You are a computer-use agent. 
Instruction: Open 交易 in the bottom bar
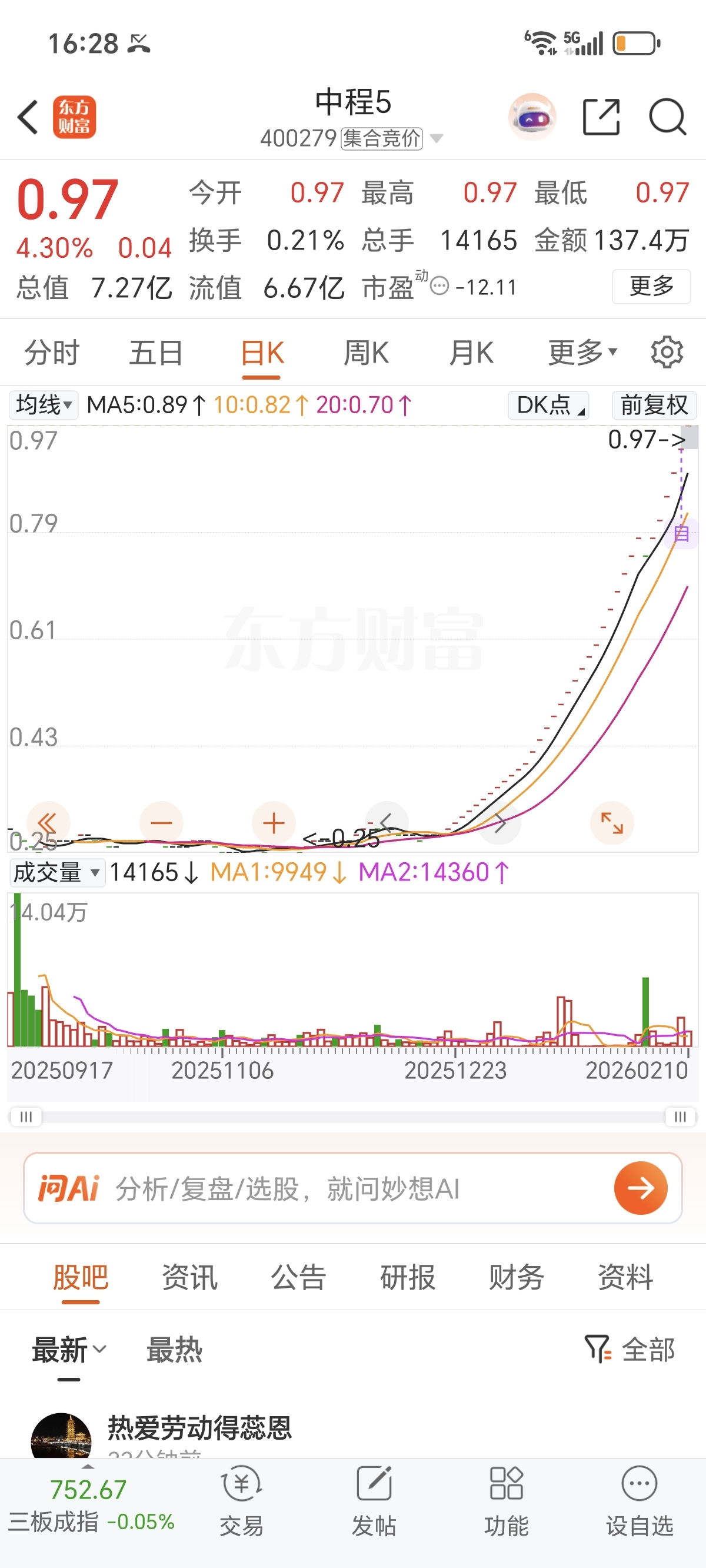point(241,1501)
